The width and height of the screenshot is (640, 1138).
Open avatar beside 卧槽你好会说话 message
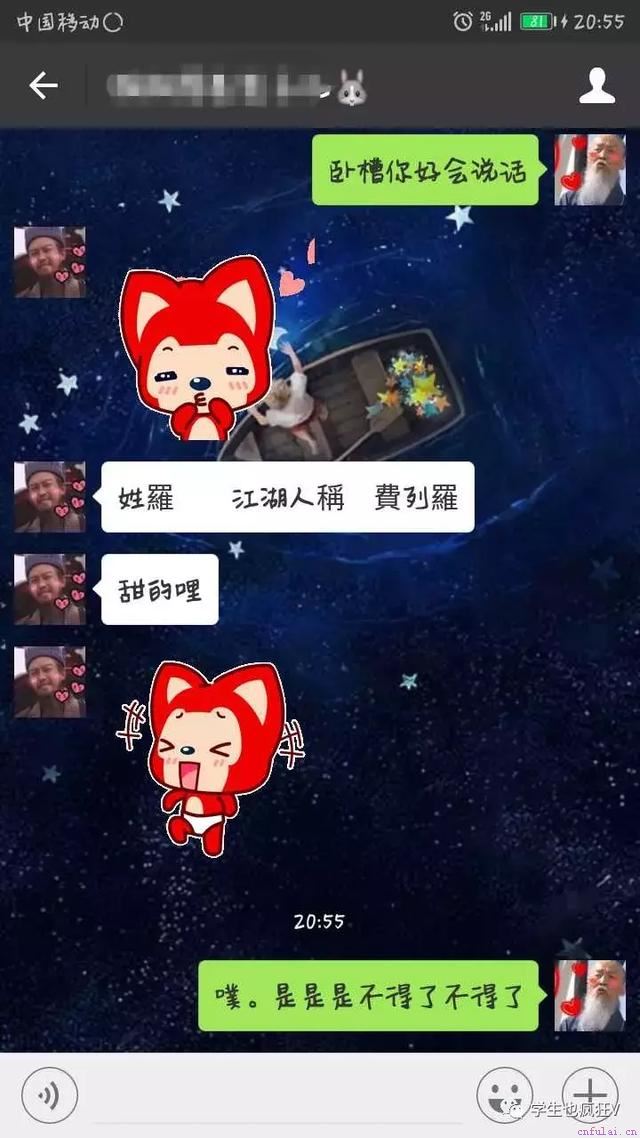(589, 169)
